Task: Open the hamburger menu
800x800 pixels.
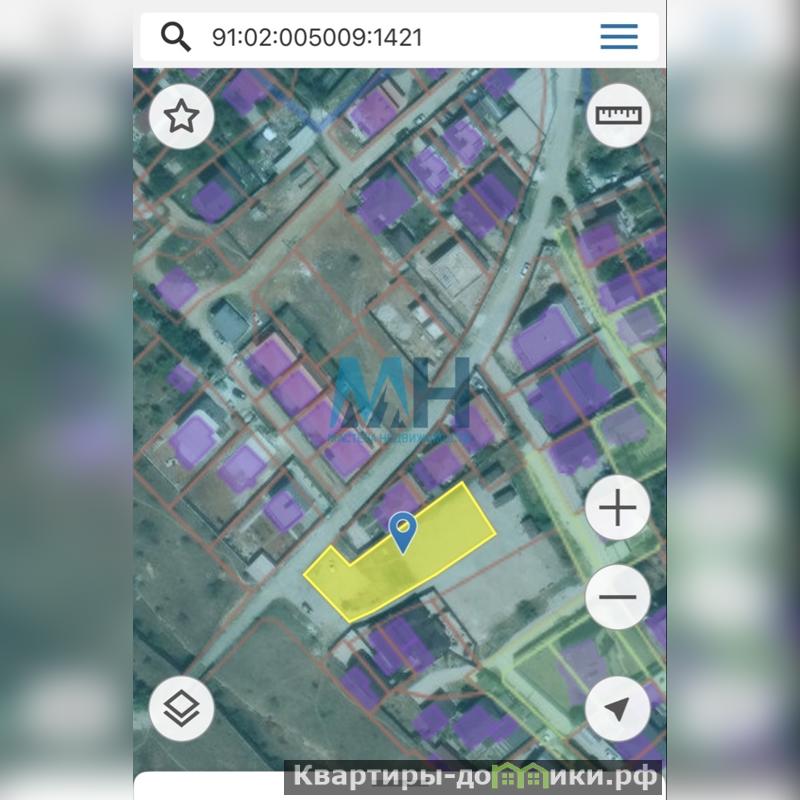Action: [x=619, y=38]
